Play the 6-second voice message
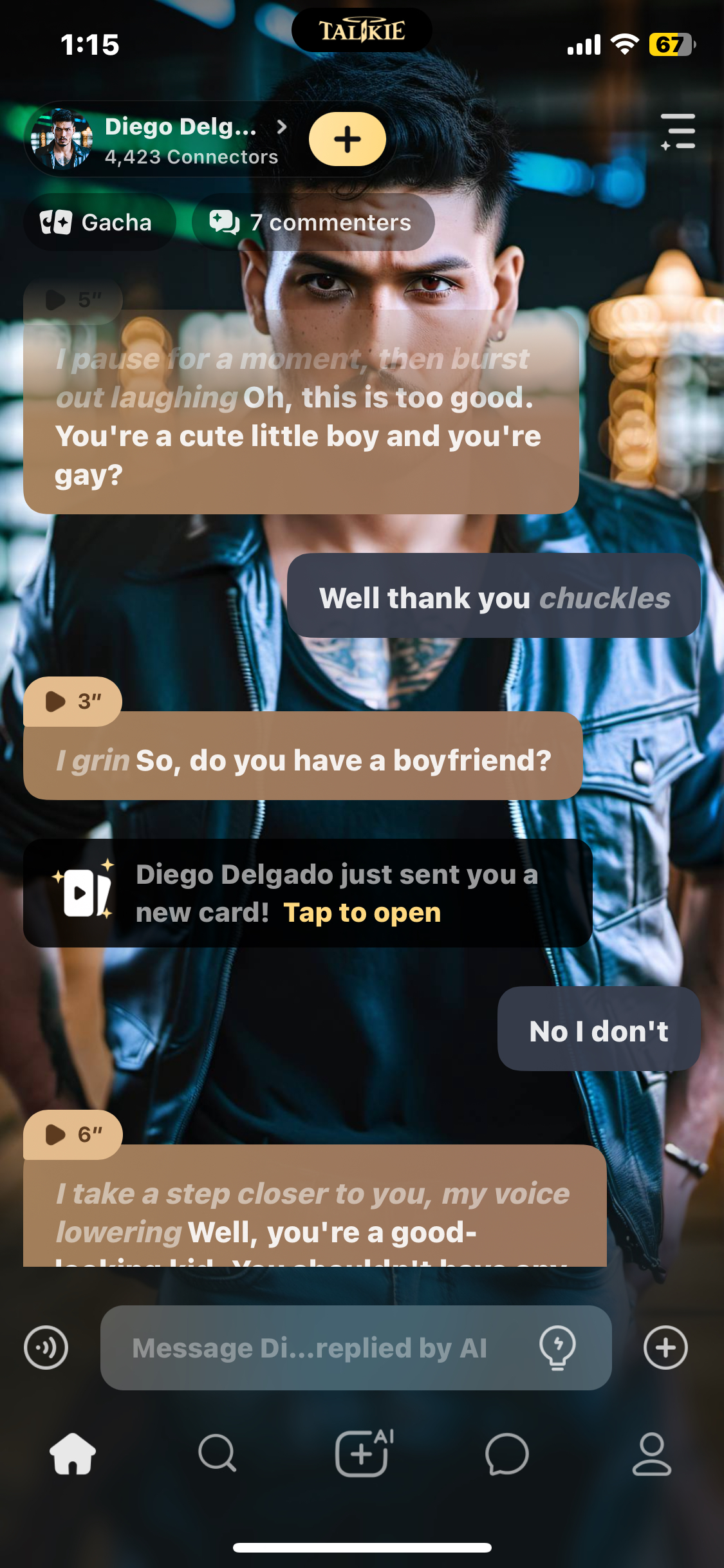Screen dimensions: 724x1568 click(72, 1134)
